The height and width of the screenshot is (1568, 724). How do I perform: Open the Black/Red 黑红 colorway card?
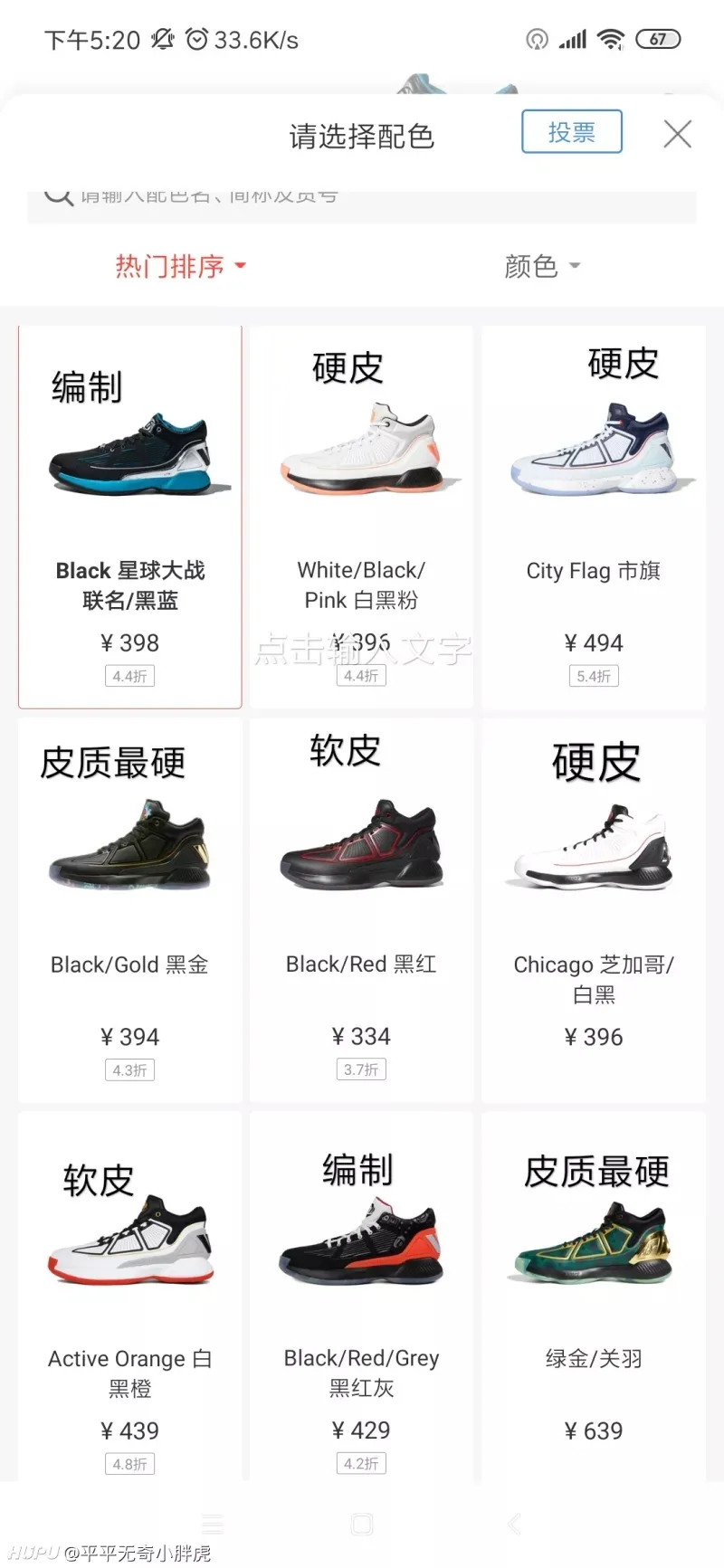(361, 910)
